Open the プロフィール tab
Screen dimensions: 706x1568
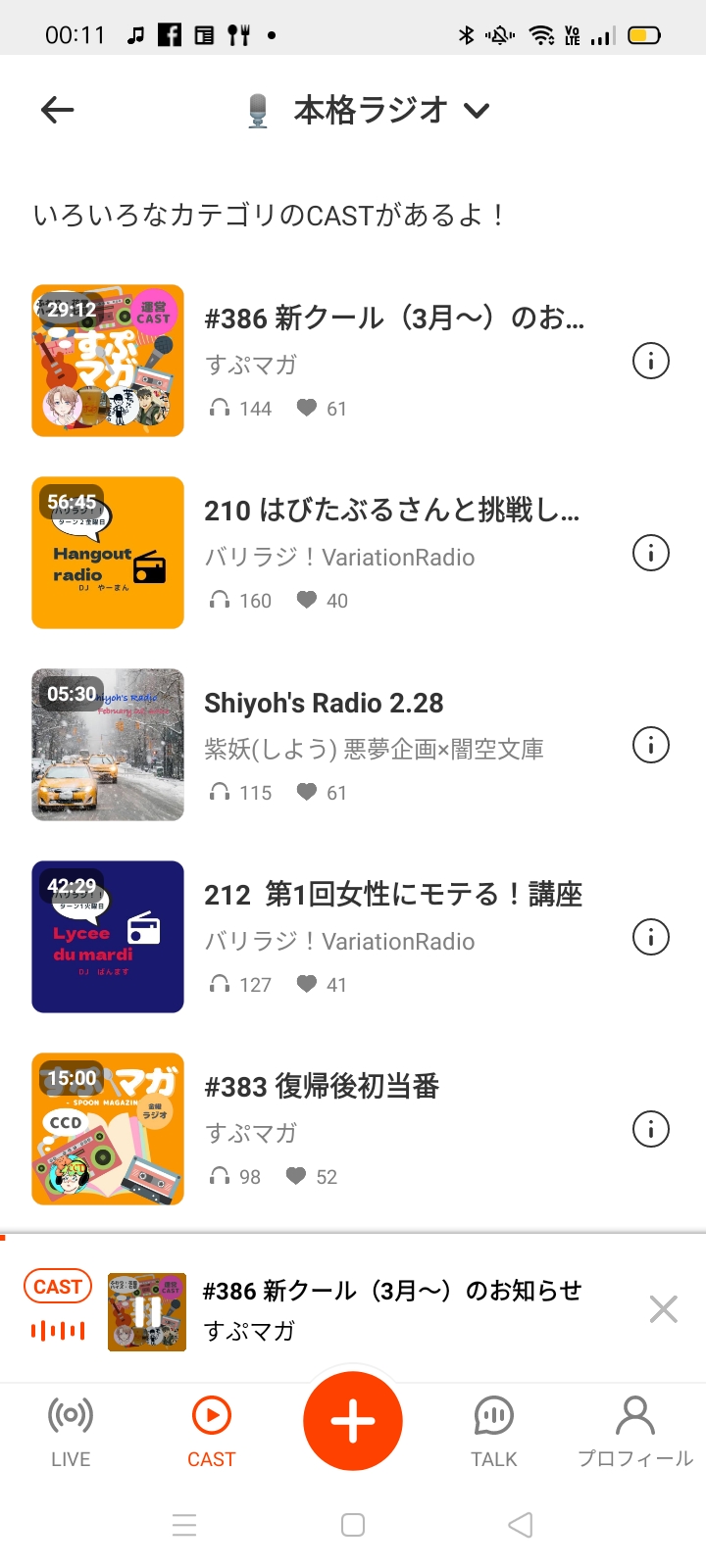(635, 1431)
